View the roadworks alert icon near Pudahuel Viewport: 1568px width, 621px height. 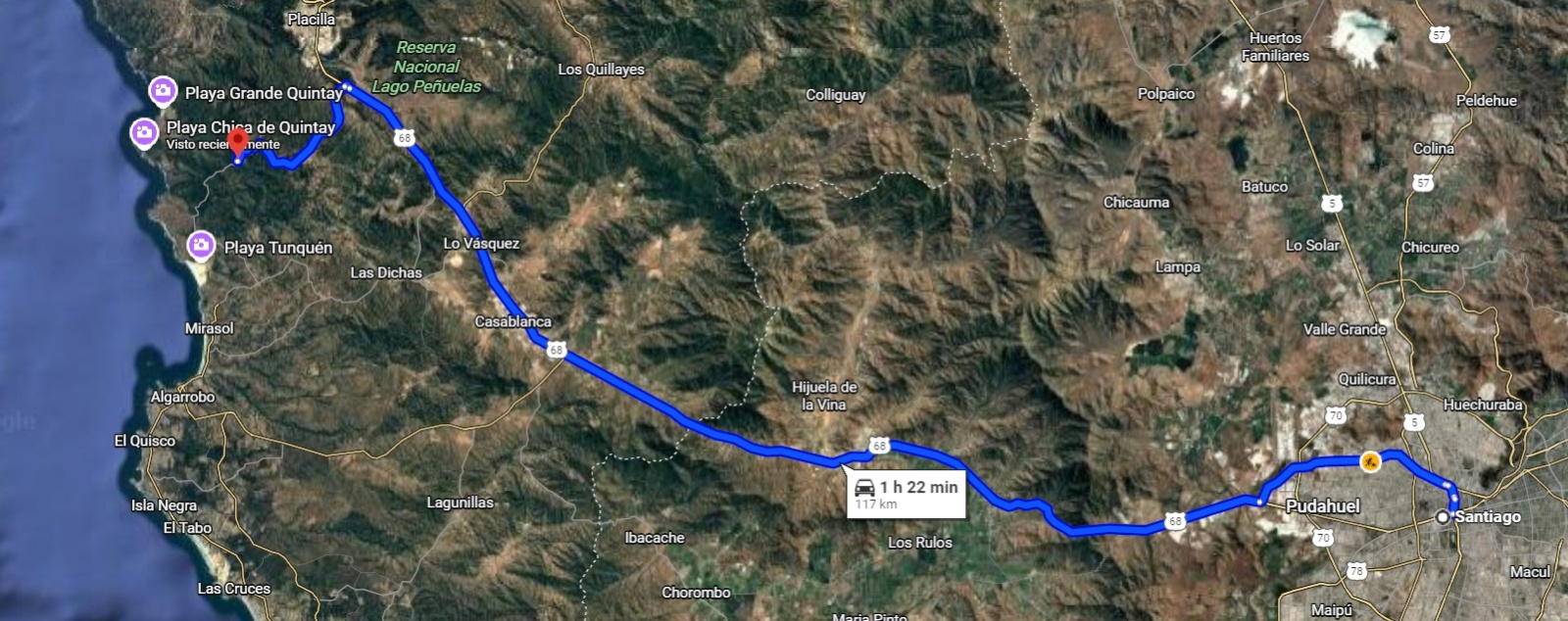pyautogui.click(x=1370, y=460)
